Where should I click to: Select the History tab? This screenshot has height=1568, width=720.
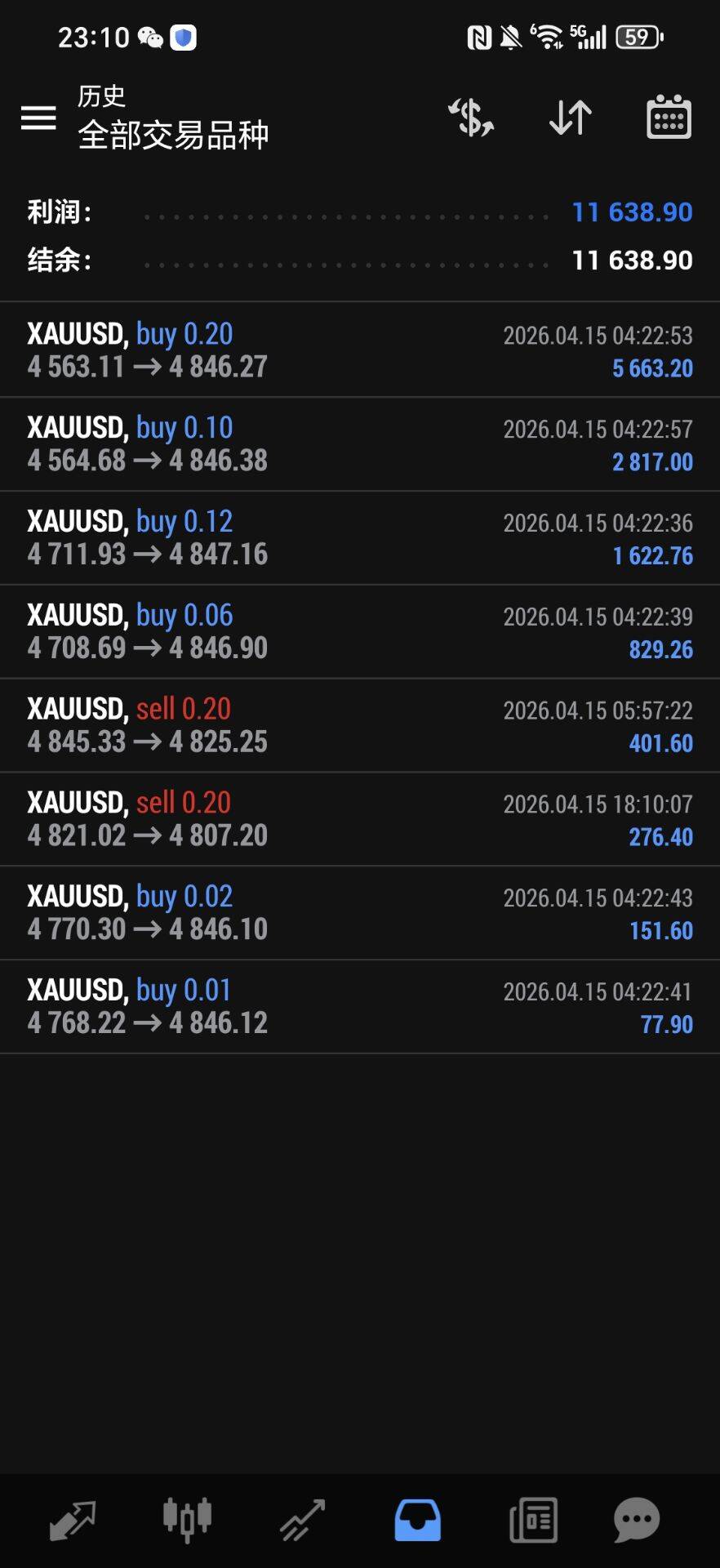(x=417, y=1521)
